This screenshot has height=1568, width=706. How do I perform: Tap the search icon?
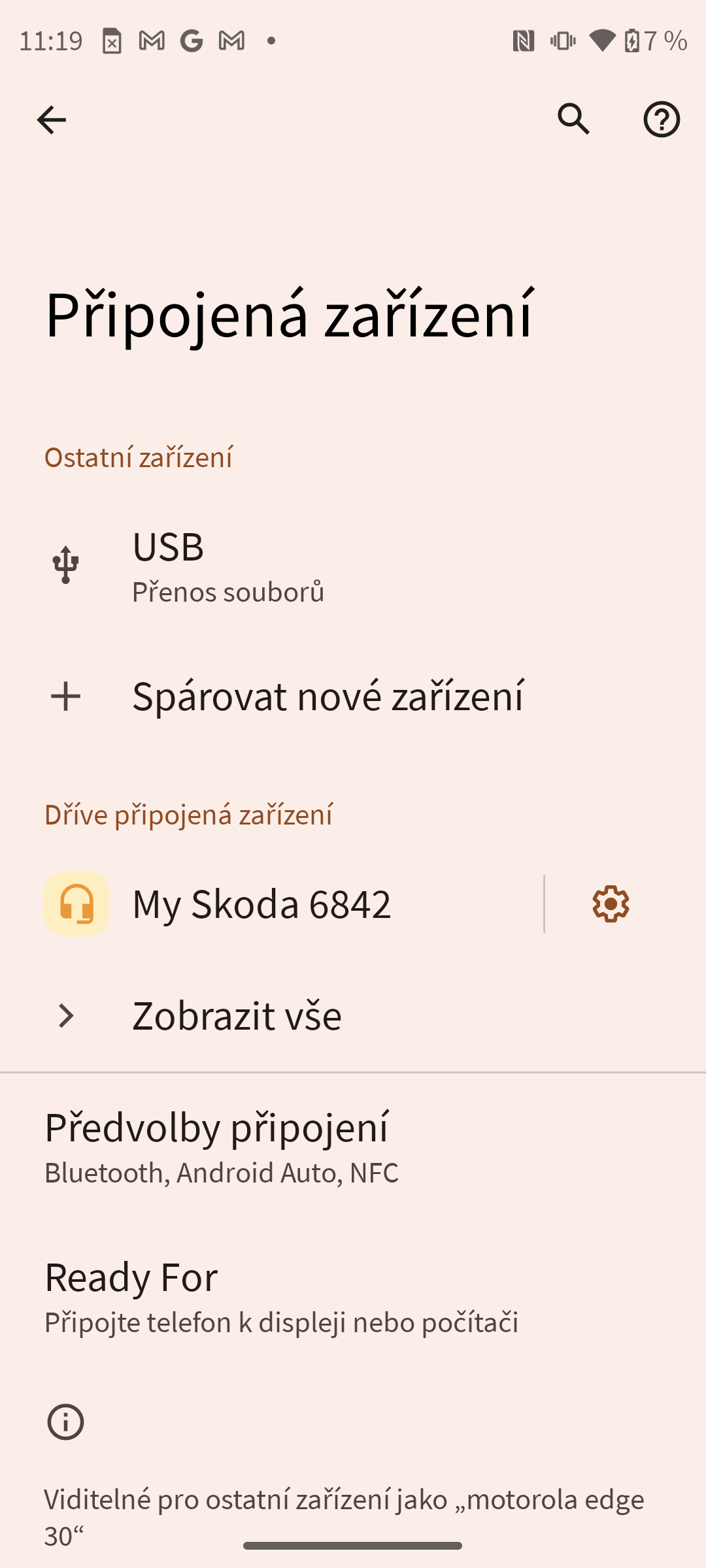[x=574, y=120]
